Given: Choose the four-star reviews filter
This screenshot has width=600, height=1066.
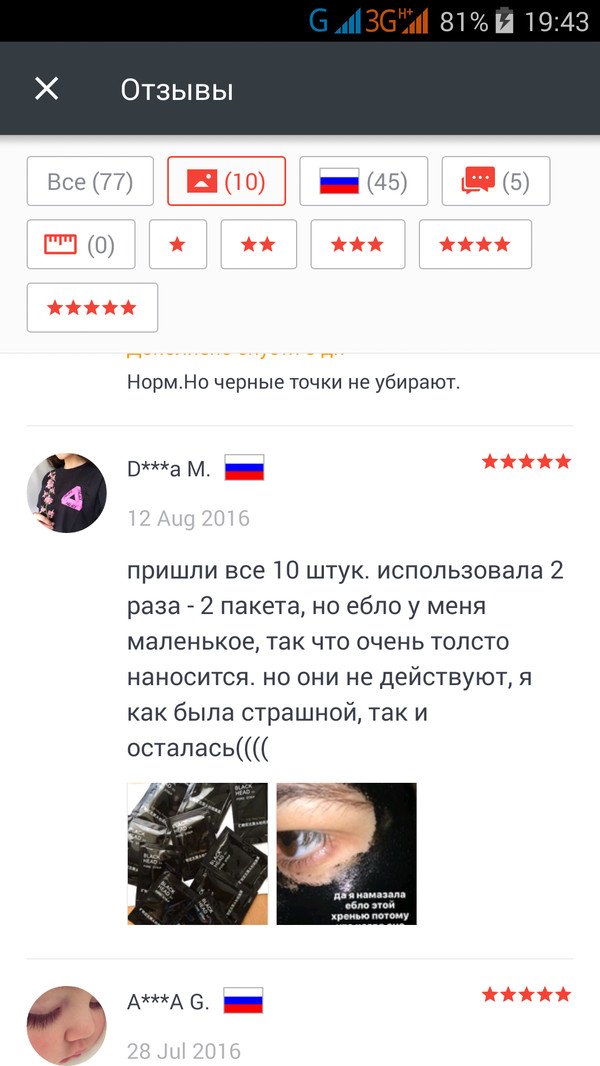Looking at the screenshot, I should coord(475,244).
